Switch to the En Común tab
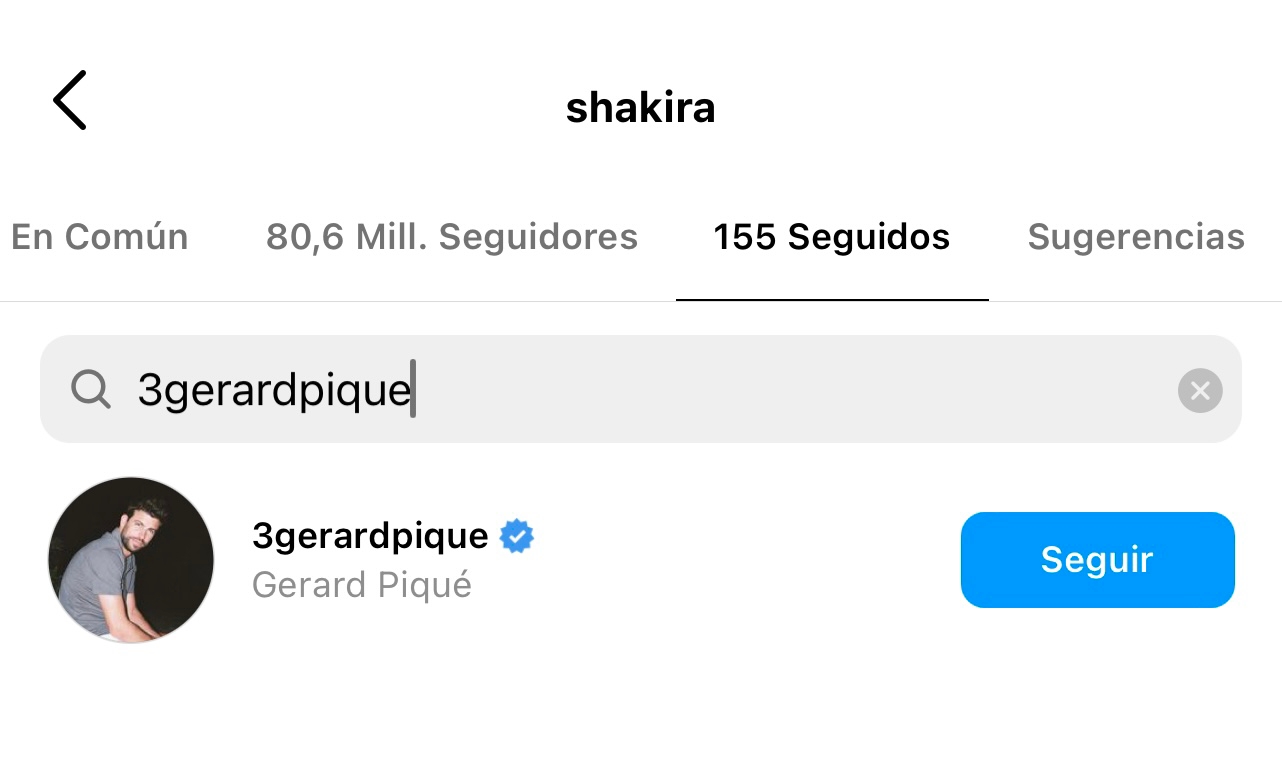 coord(99,238)
